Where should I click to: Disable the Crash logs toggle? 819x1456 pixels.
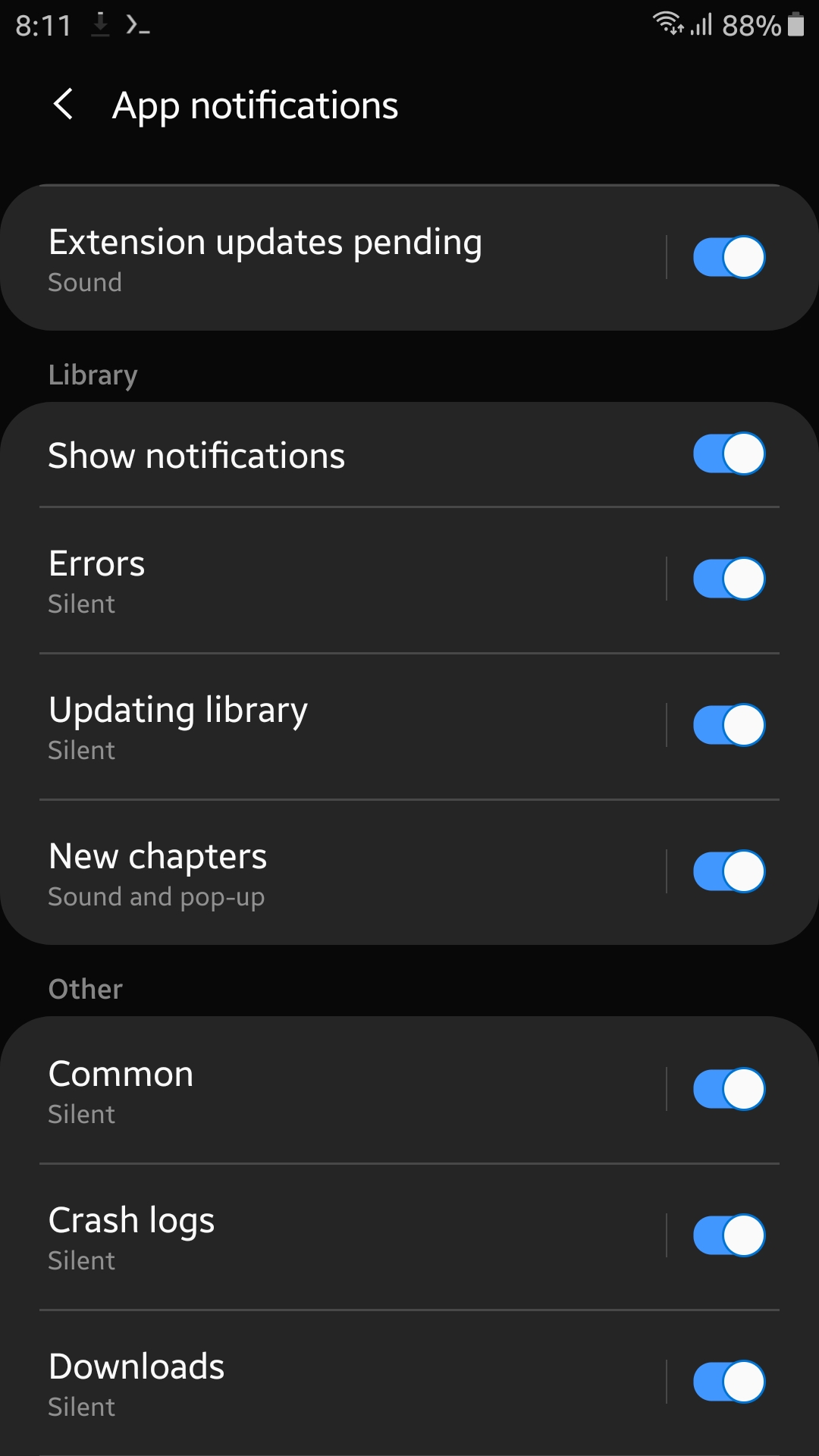(x=729, y=1235)
